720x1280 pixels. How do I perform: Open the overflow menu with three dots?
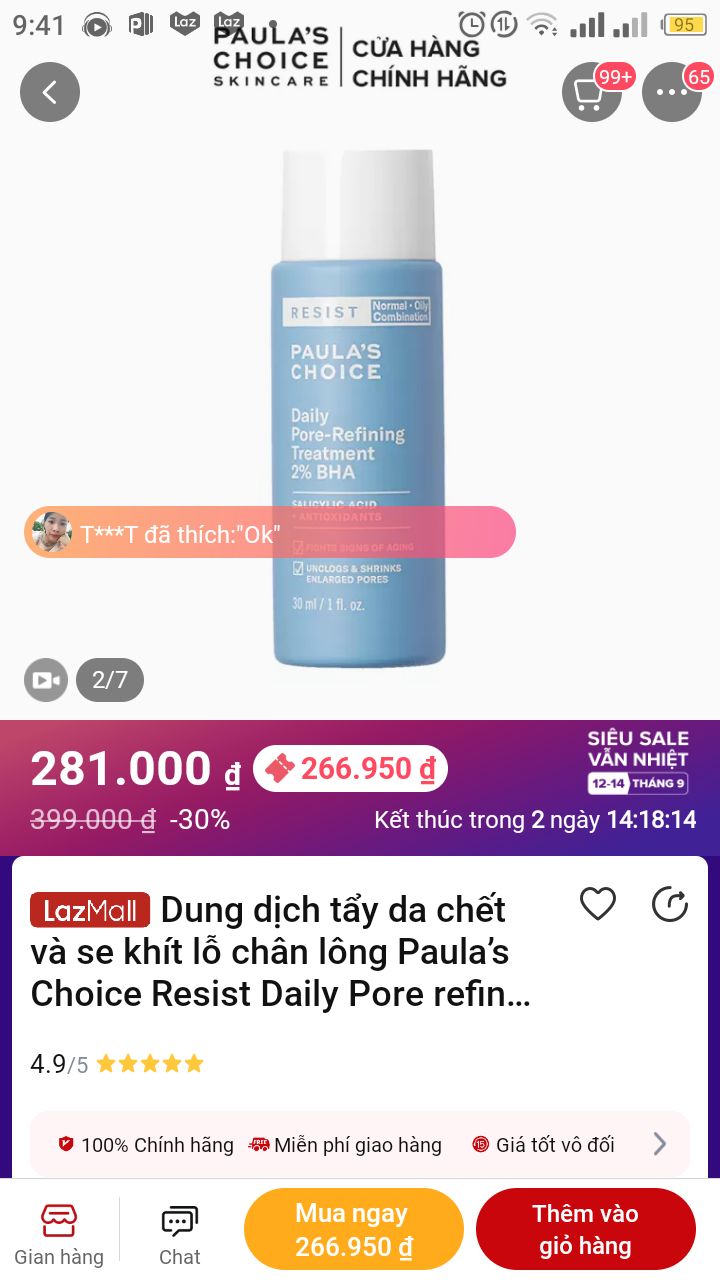coord(672,92)
